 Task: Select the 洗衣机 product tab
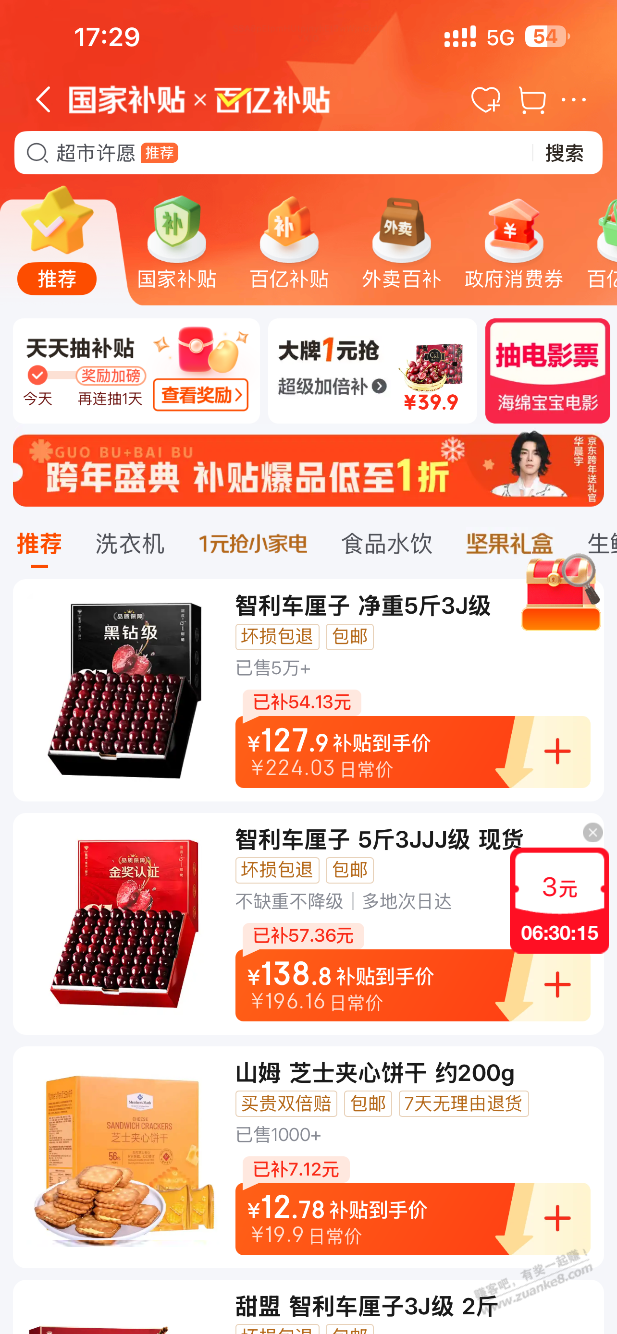[130, 544]
